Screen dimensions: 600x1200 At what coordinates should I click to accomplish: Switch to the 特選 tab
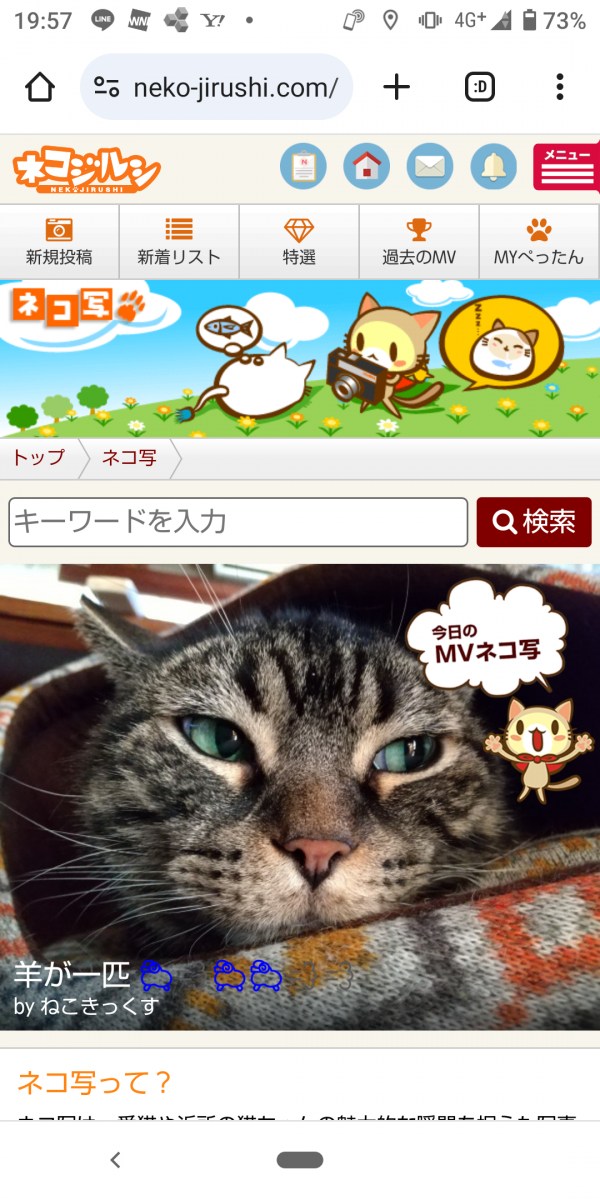(299, 241)
